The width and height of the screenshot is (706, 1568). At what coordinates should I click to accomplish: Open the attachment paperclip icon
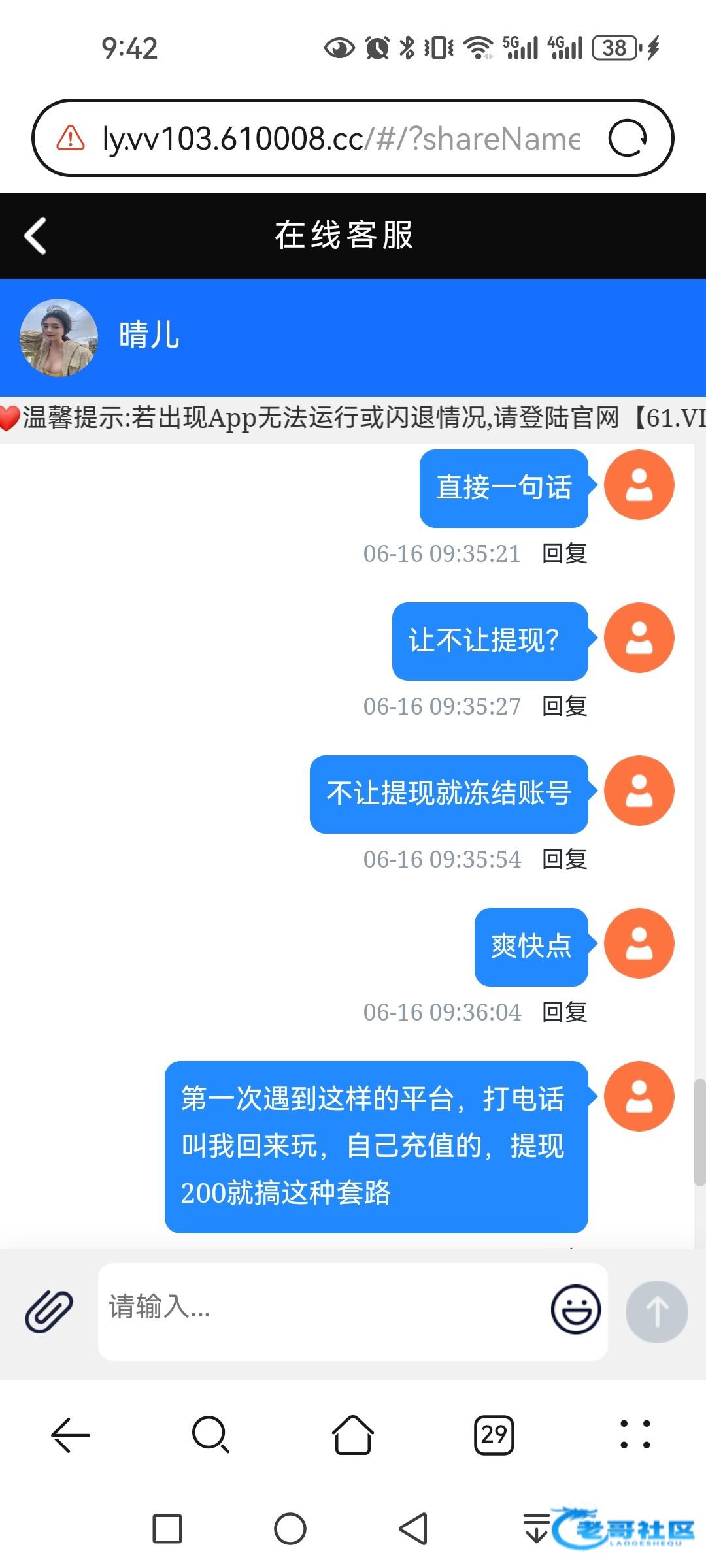click(49, 1311)
